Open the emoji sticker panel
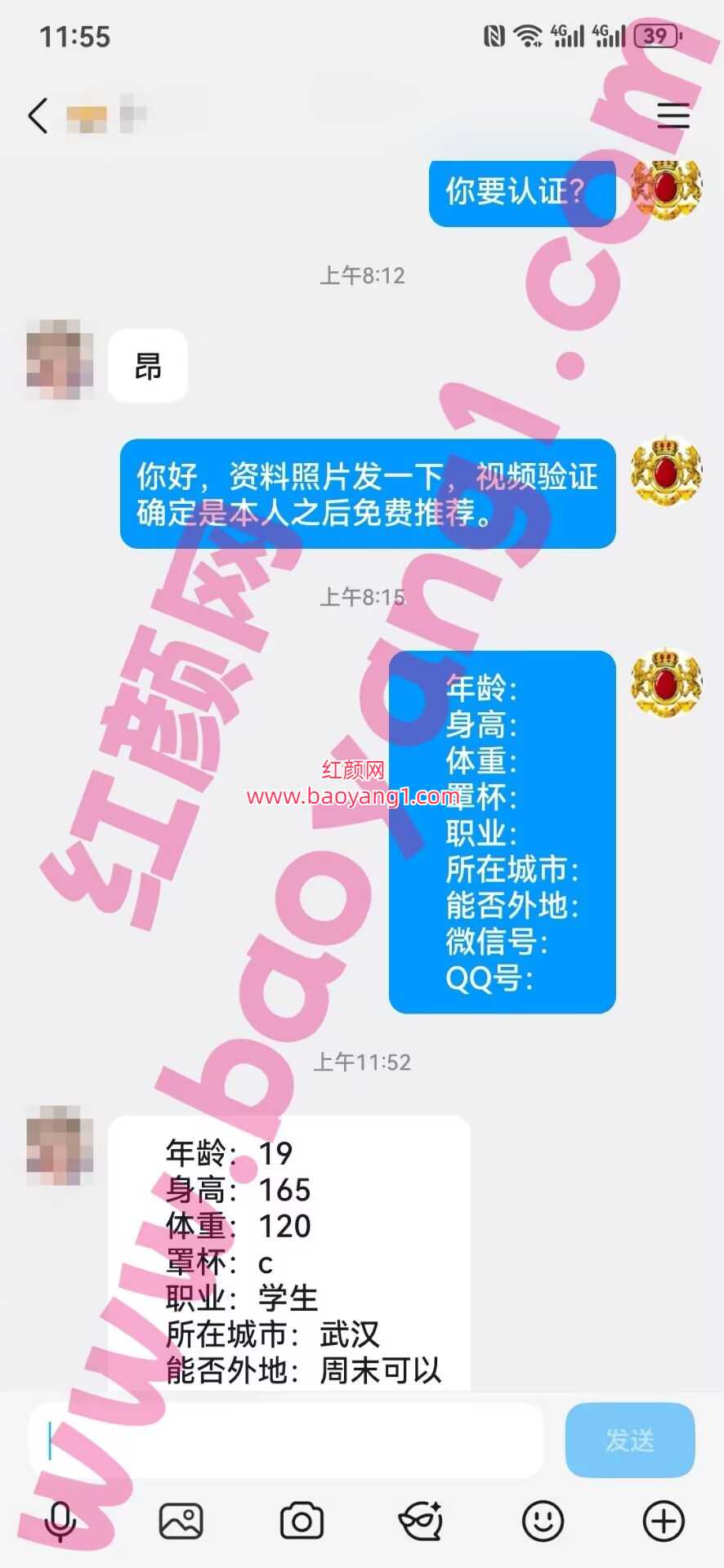Screen dimensions: 724x1568 [543, 1521]
